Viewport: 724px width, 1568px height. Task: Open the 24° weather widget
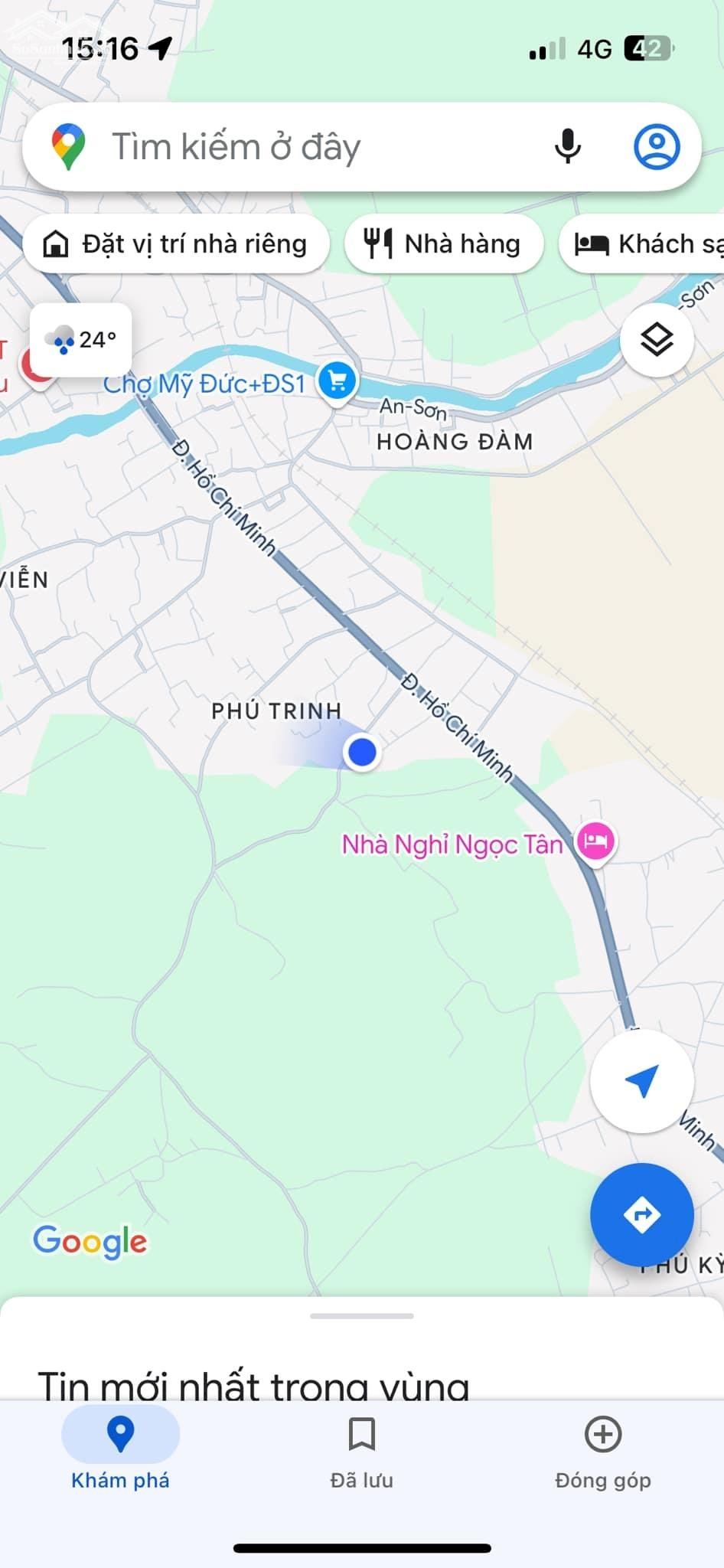pyautogui.click(x=81, y=339)
